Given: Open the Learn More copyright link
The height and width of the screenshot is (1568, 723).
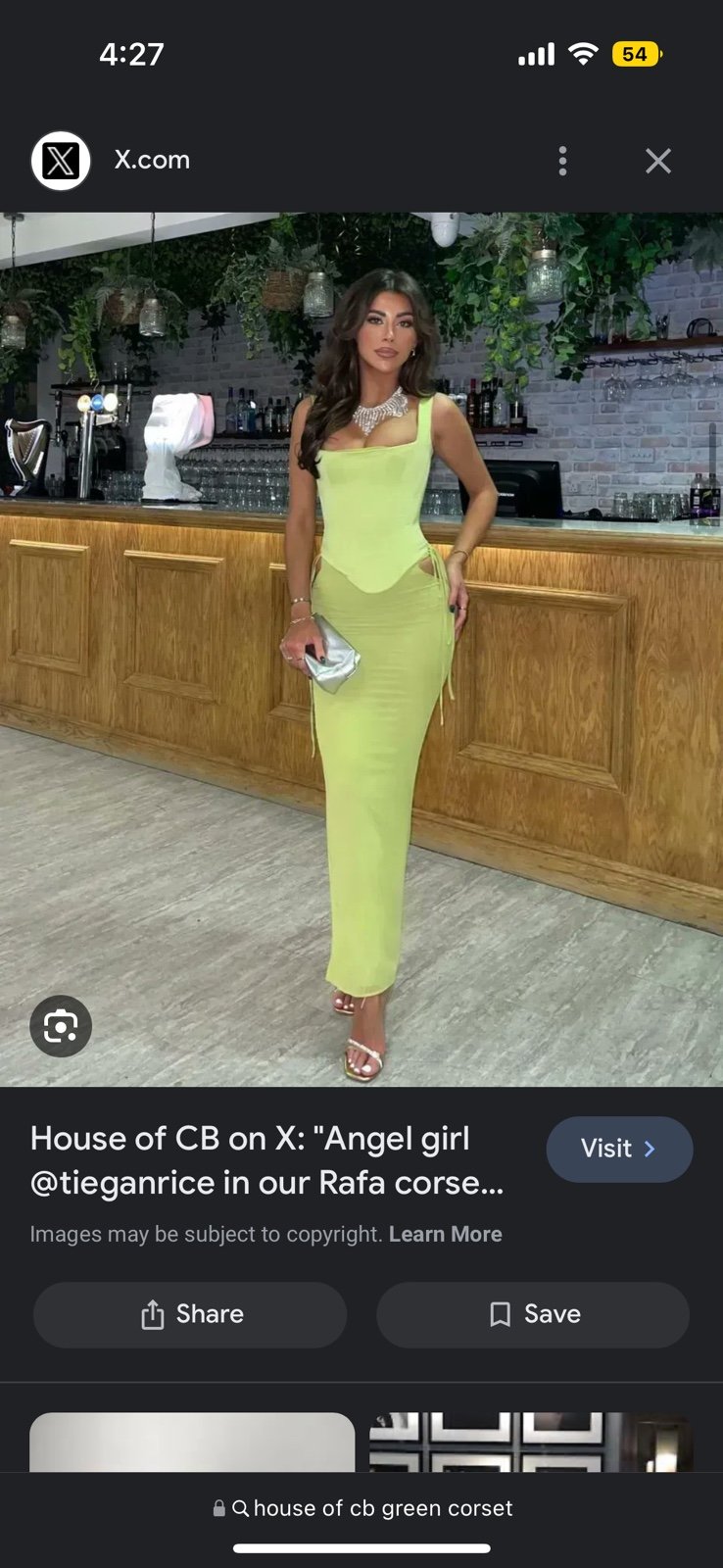Looking at the screenshot, I should pos(446,1234).
